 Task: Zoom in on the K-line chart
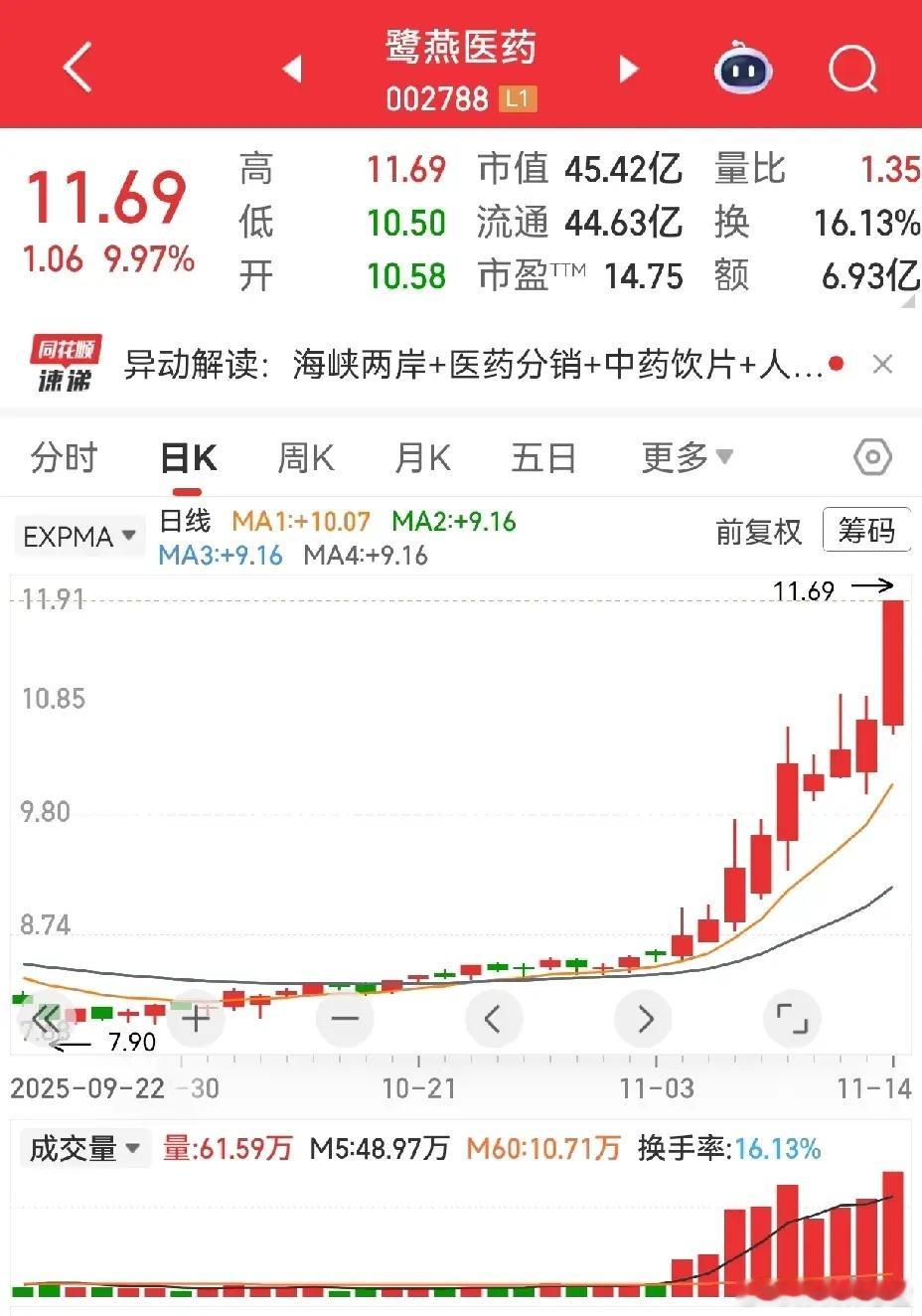(x=196, y=1018)
